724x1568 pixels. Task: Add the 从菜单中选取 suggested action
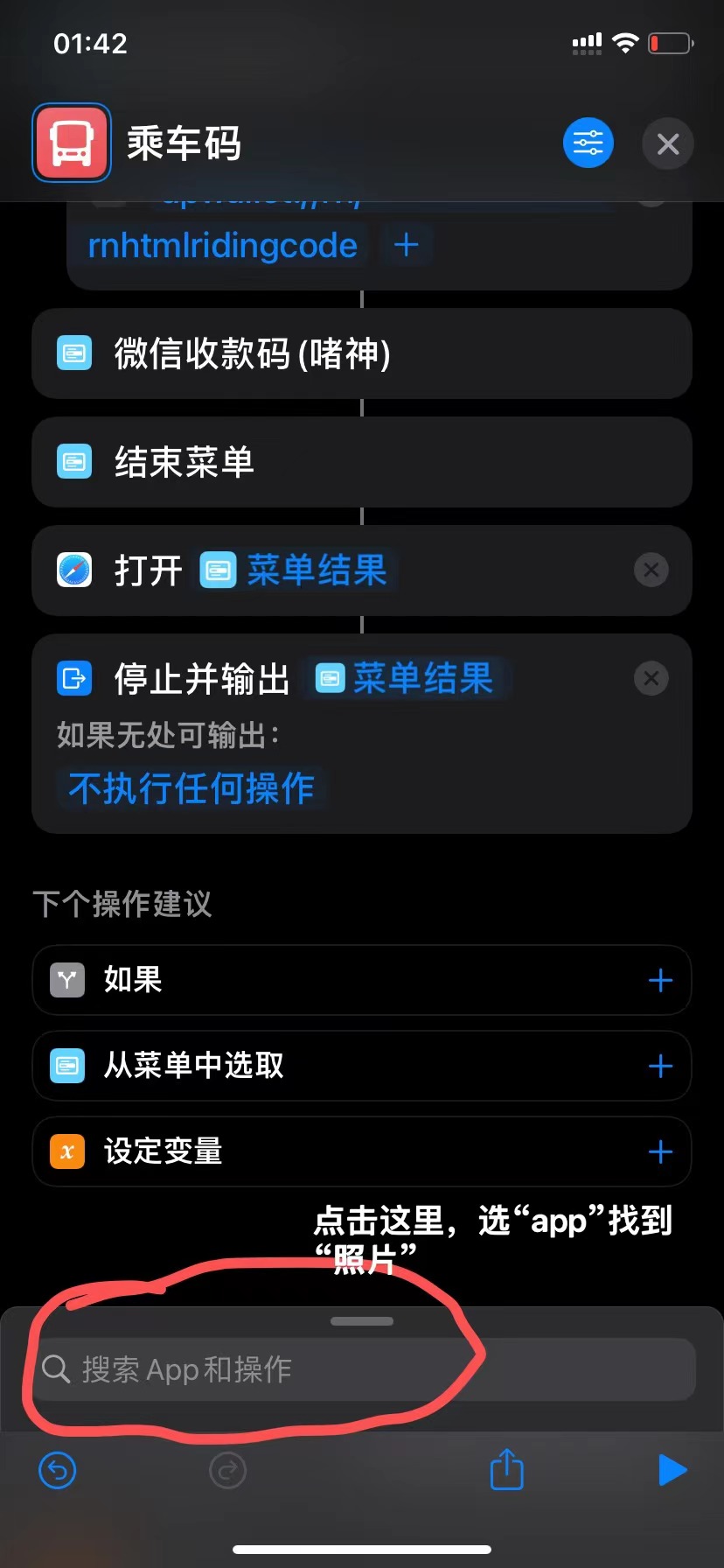tap(660, 1066)
